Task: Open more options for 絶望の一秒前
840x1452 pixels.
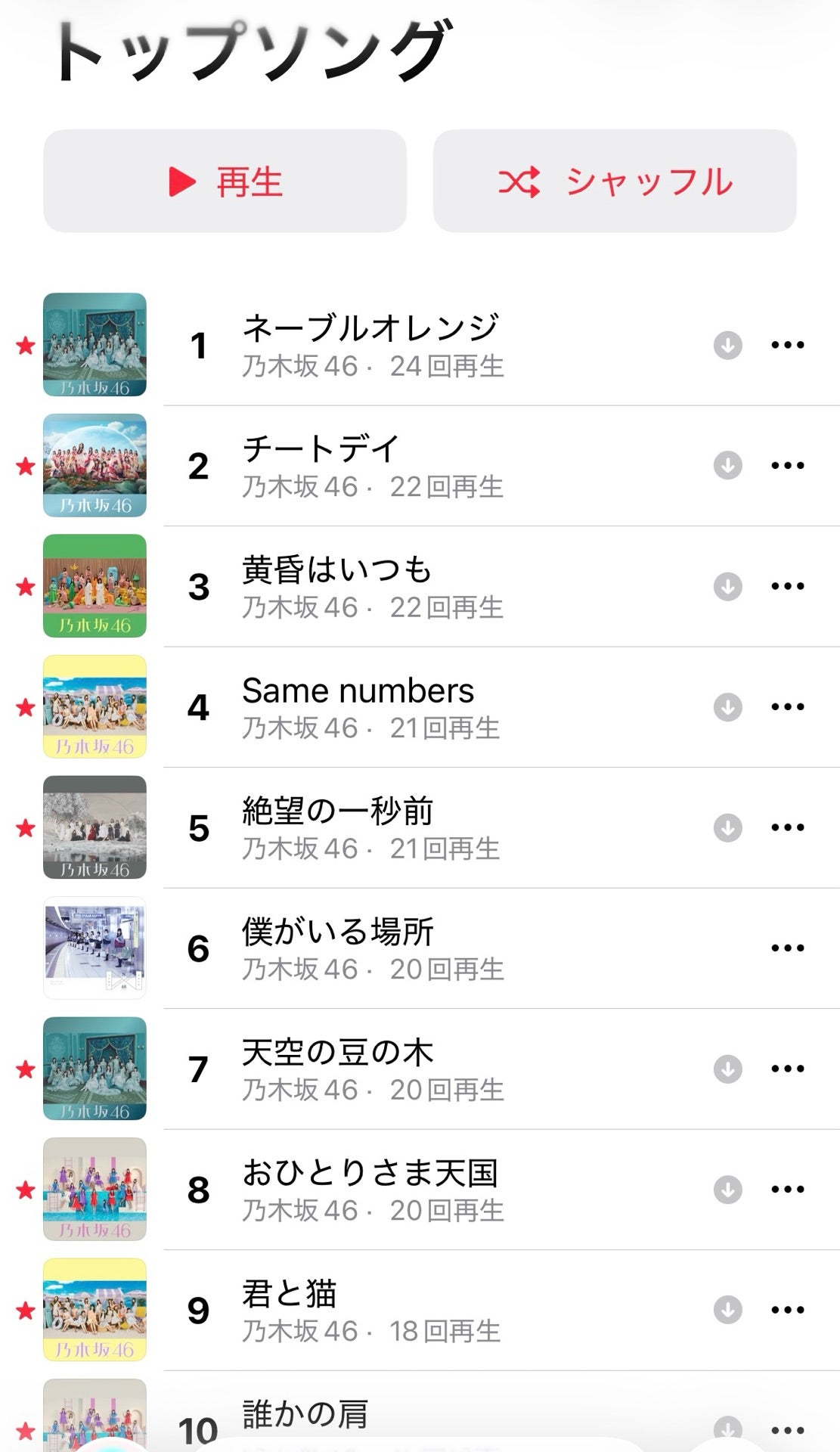Action: pos(787,827)
